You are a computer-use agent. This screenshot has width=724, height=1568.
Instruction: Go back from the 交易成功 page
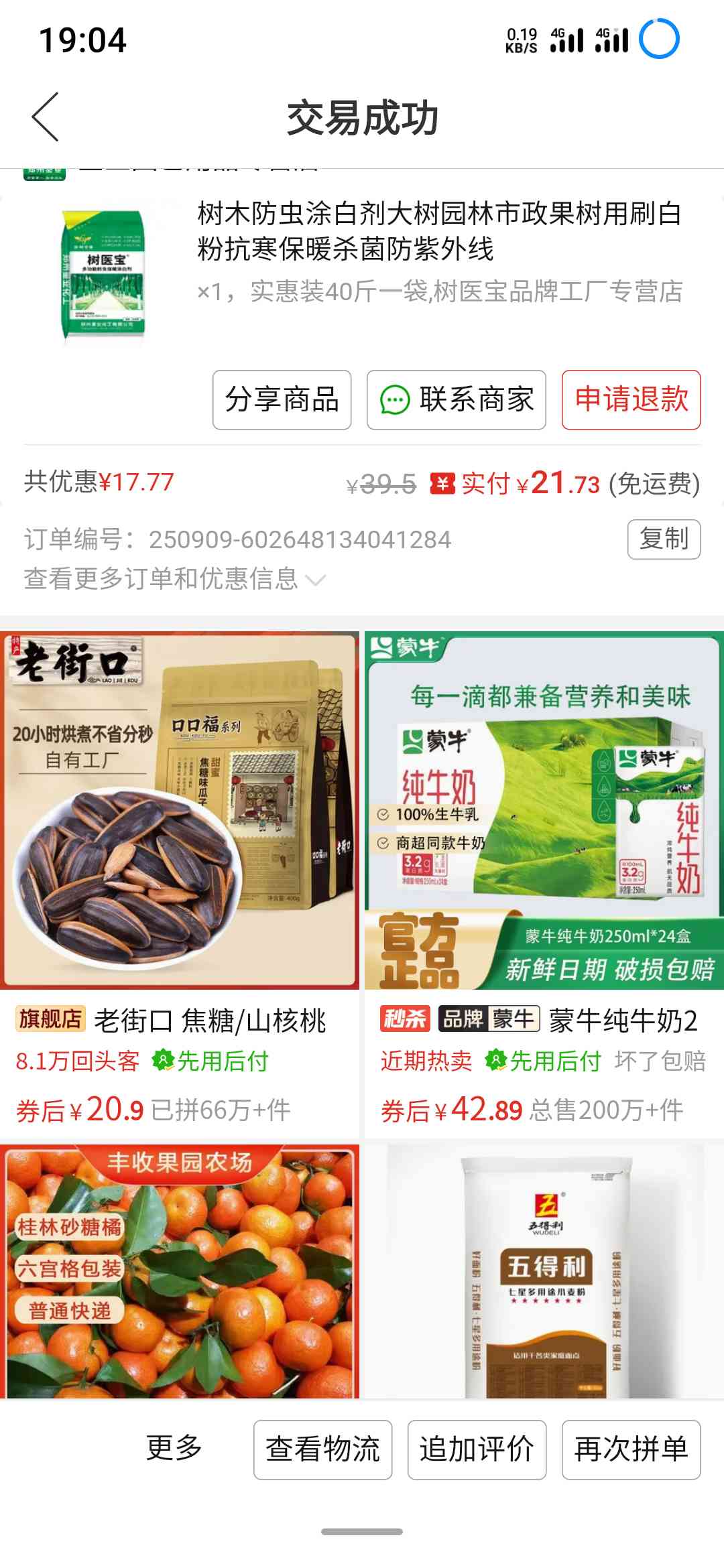[46, 117]
